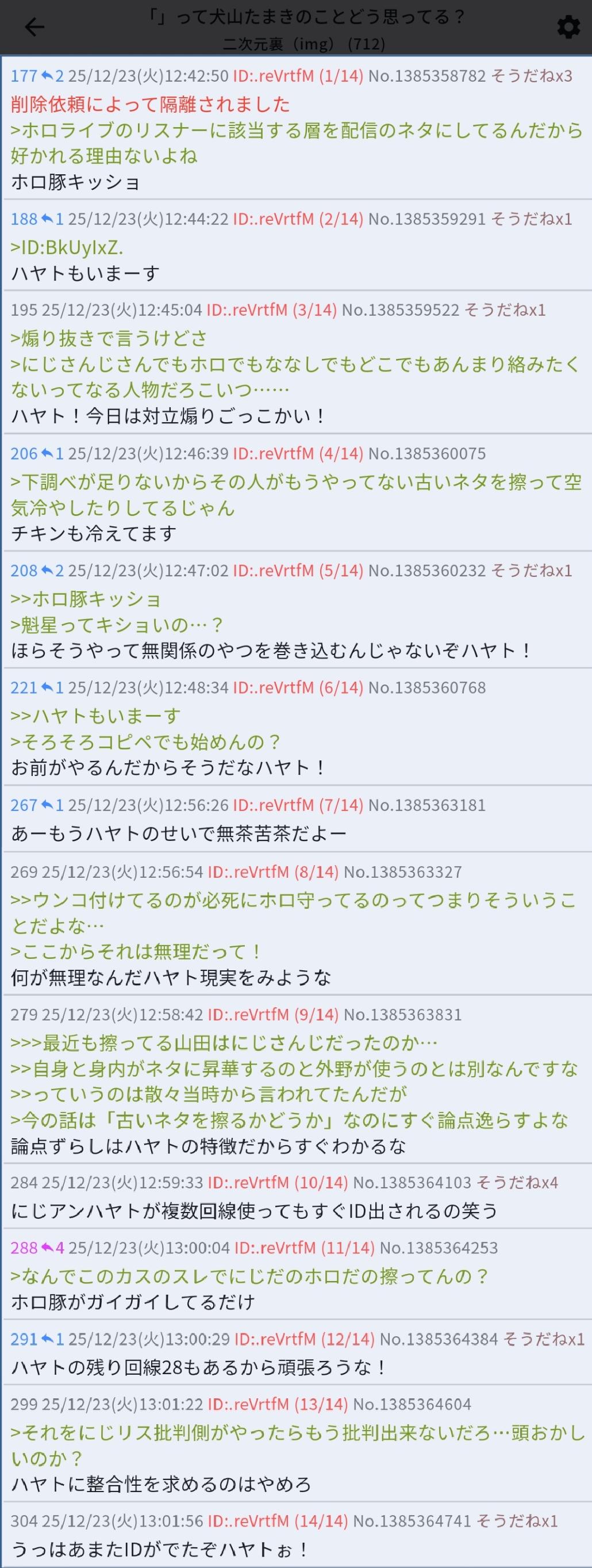Image resolution: width=592 pixels, height=1568 pixels.
Task: Open reply list for post 208
Action: coord(52,571)
